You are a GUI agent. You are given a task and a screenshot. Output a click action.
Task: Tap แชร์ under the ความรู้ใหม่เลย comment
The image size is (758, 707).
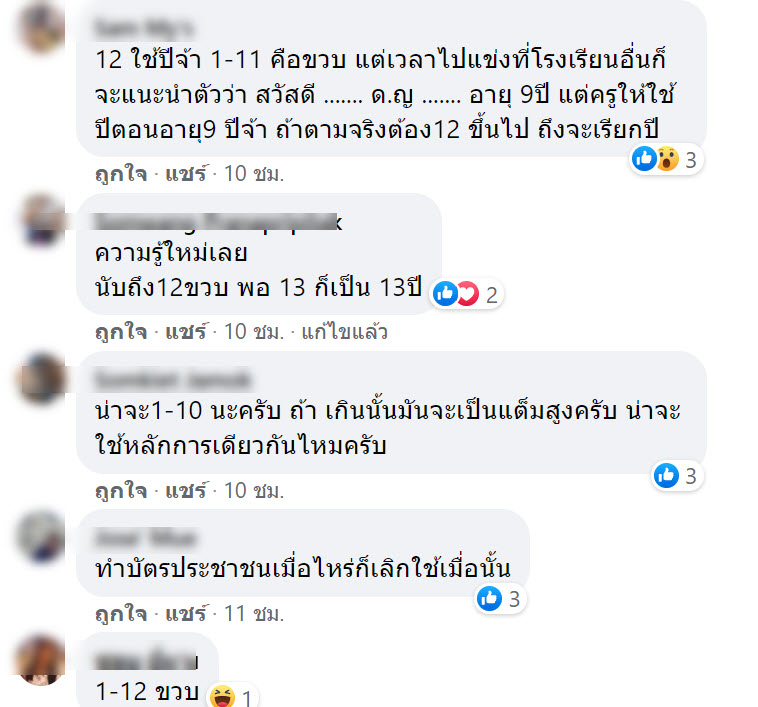click(182, 332)
